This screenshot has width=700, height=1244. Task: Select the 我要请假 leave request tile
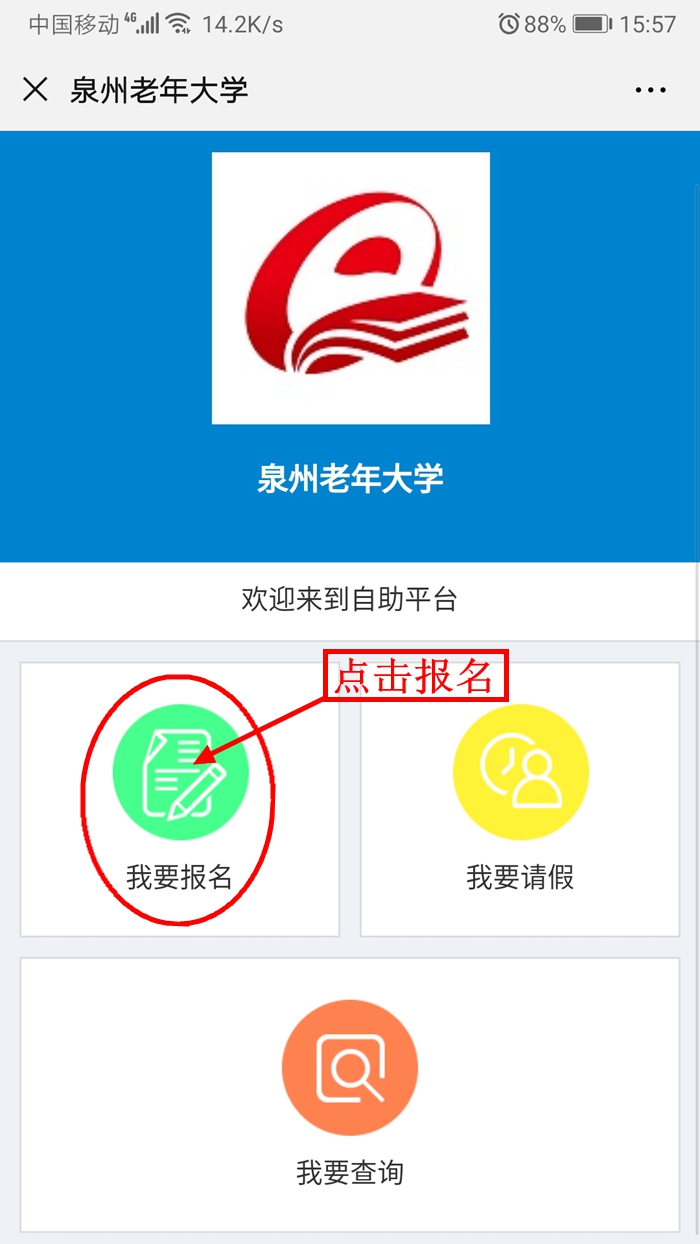coord(520,800)
